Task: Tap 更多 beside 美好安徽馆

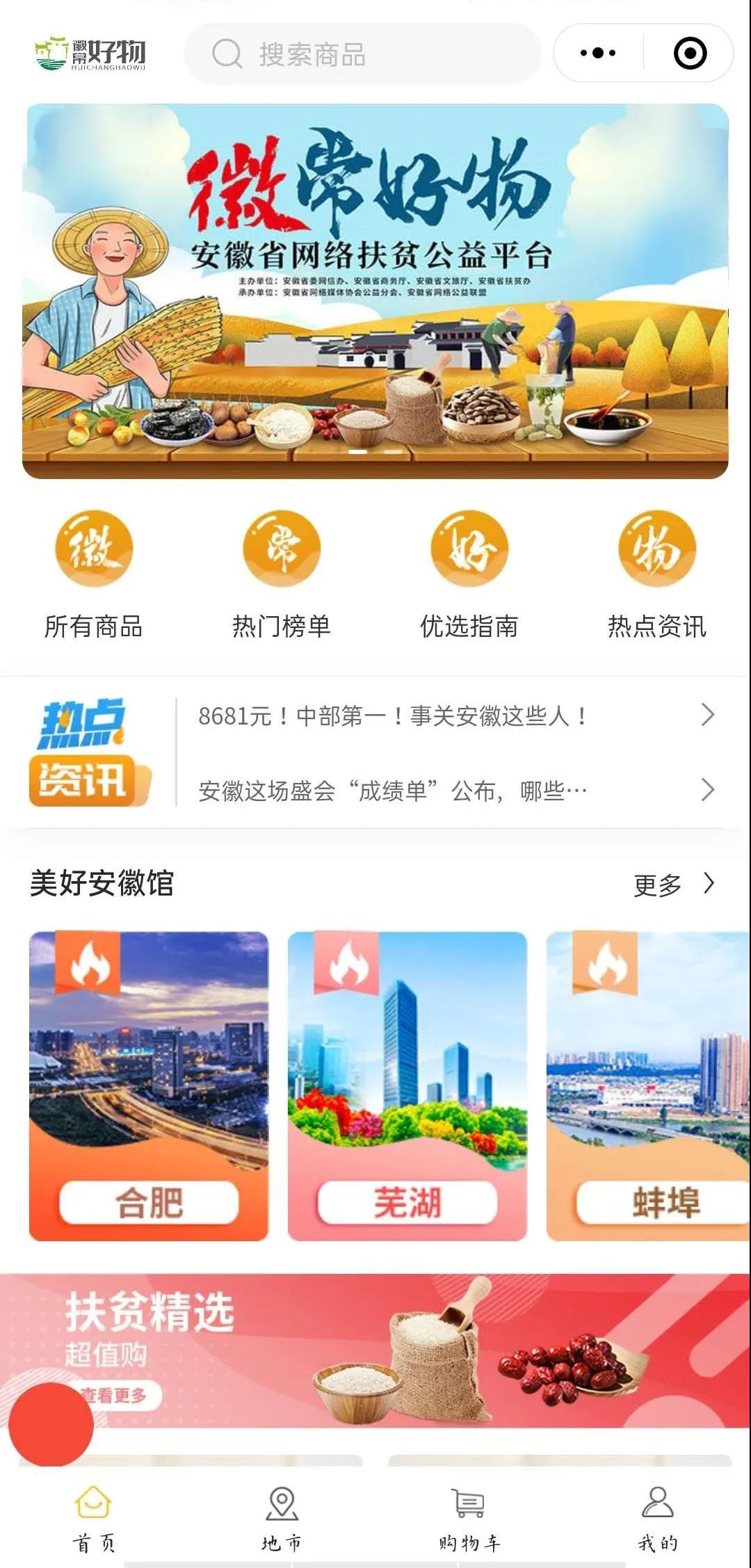Action: pyautogui.click(x=672, y=884)
